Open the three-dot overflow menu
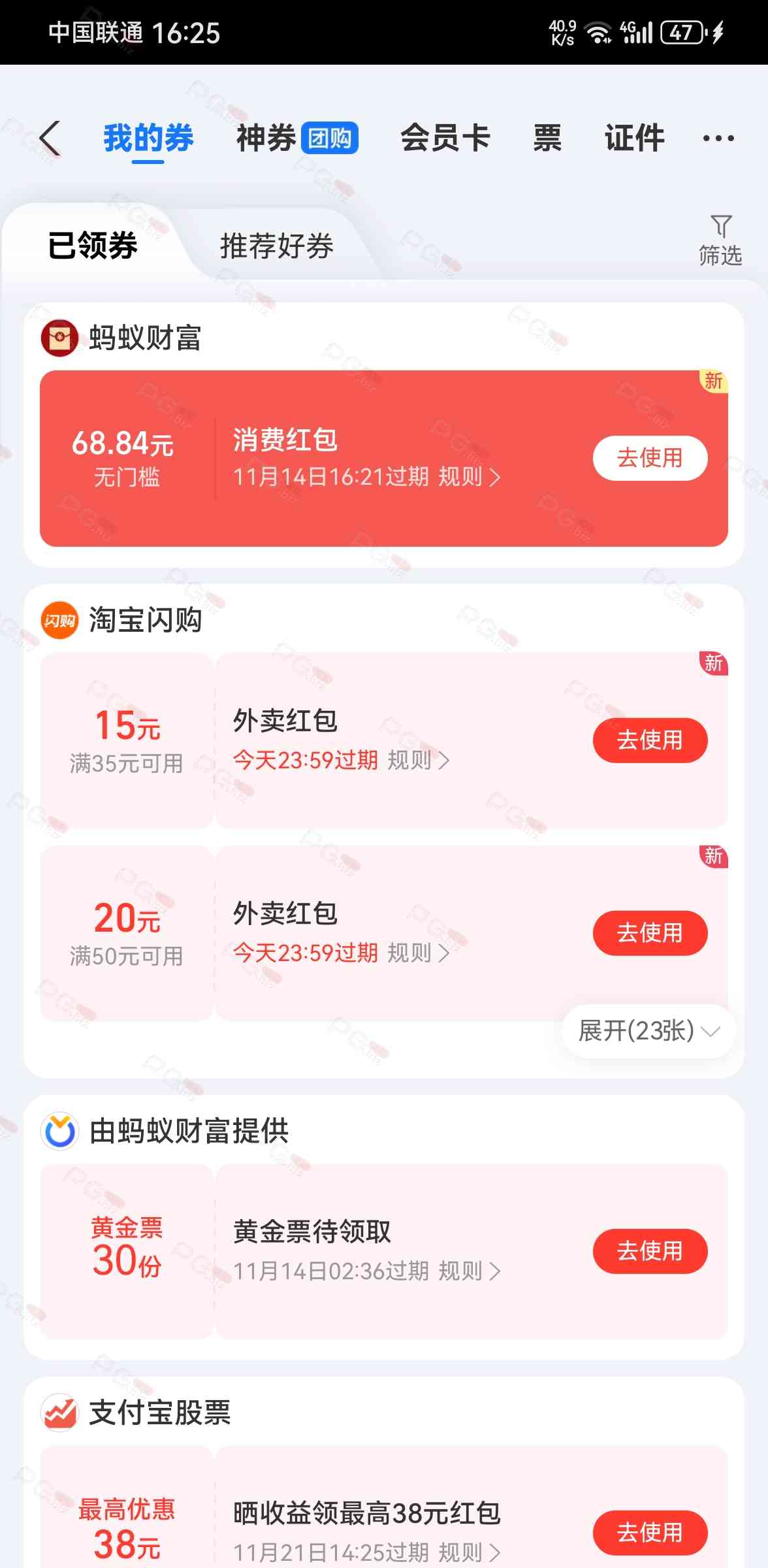Image resolution: width=768 pixels, height=1568 pixels. [718, 139]
